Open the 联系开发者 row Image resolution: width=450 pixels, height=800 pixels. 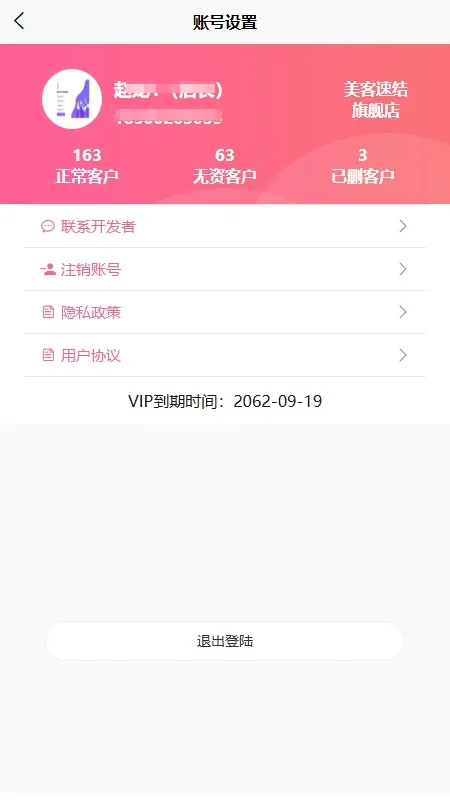tap(225, 226)
